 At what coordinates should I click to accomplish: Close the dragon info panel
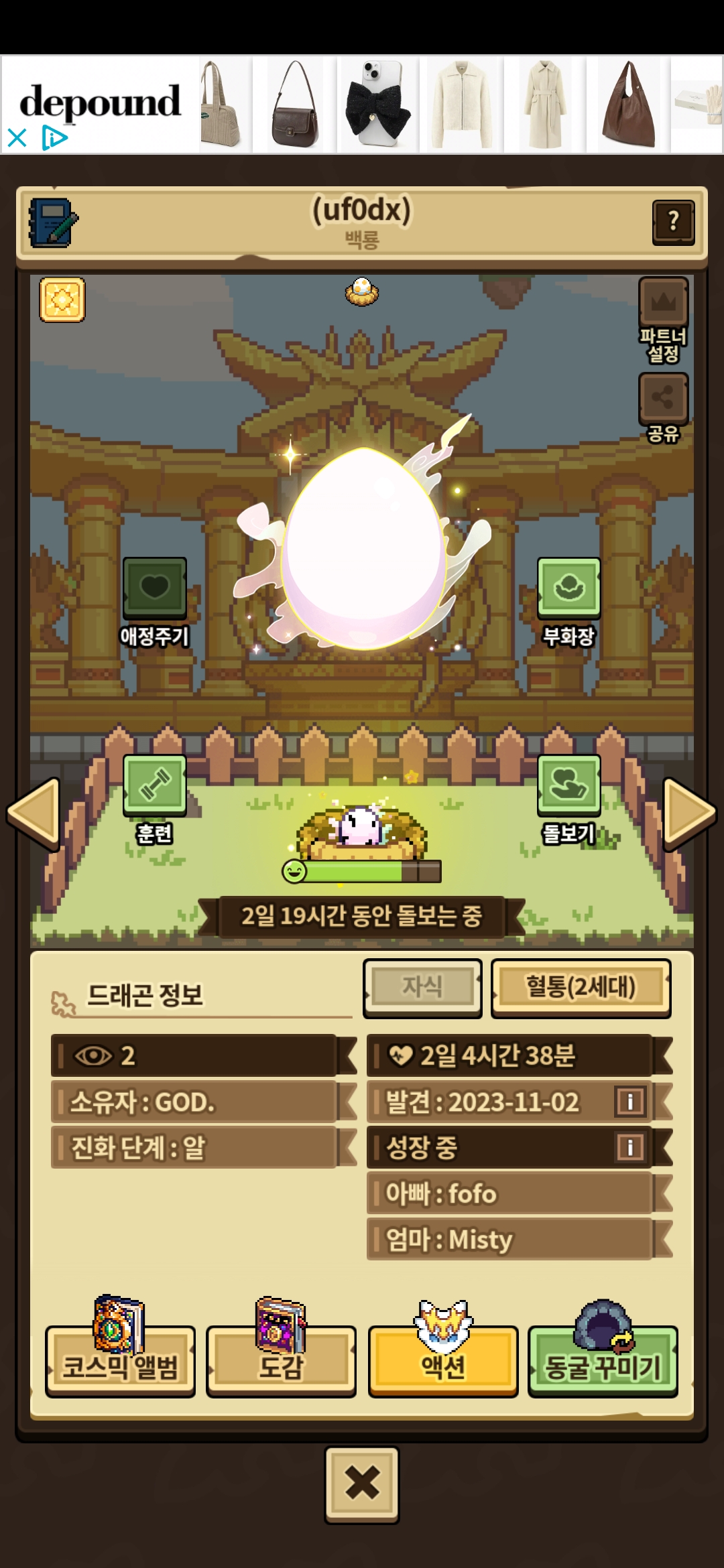click(x=362, y=1484)
